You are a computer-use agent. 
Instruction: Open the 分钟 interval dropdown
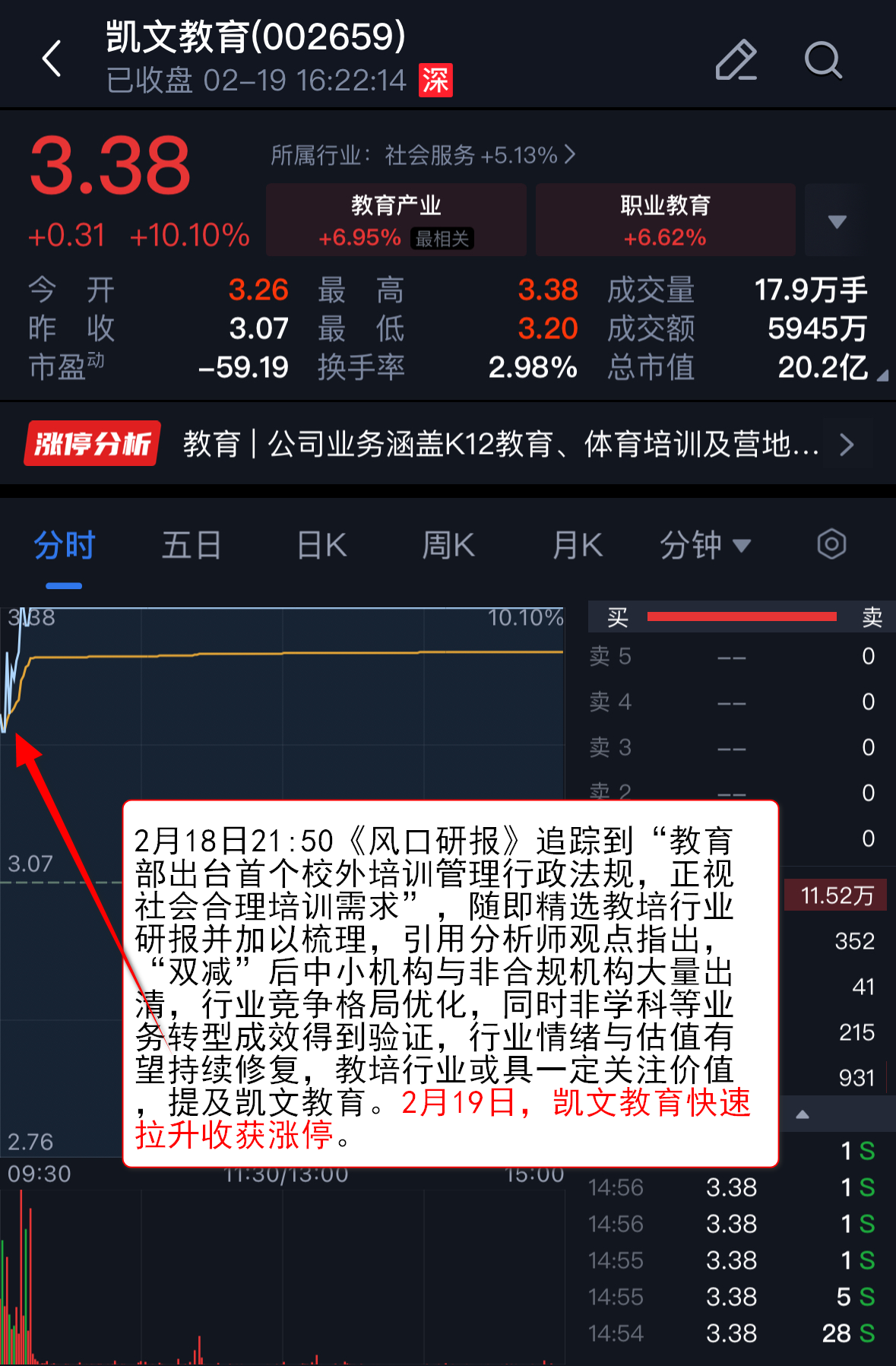pos(704,546)
